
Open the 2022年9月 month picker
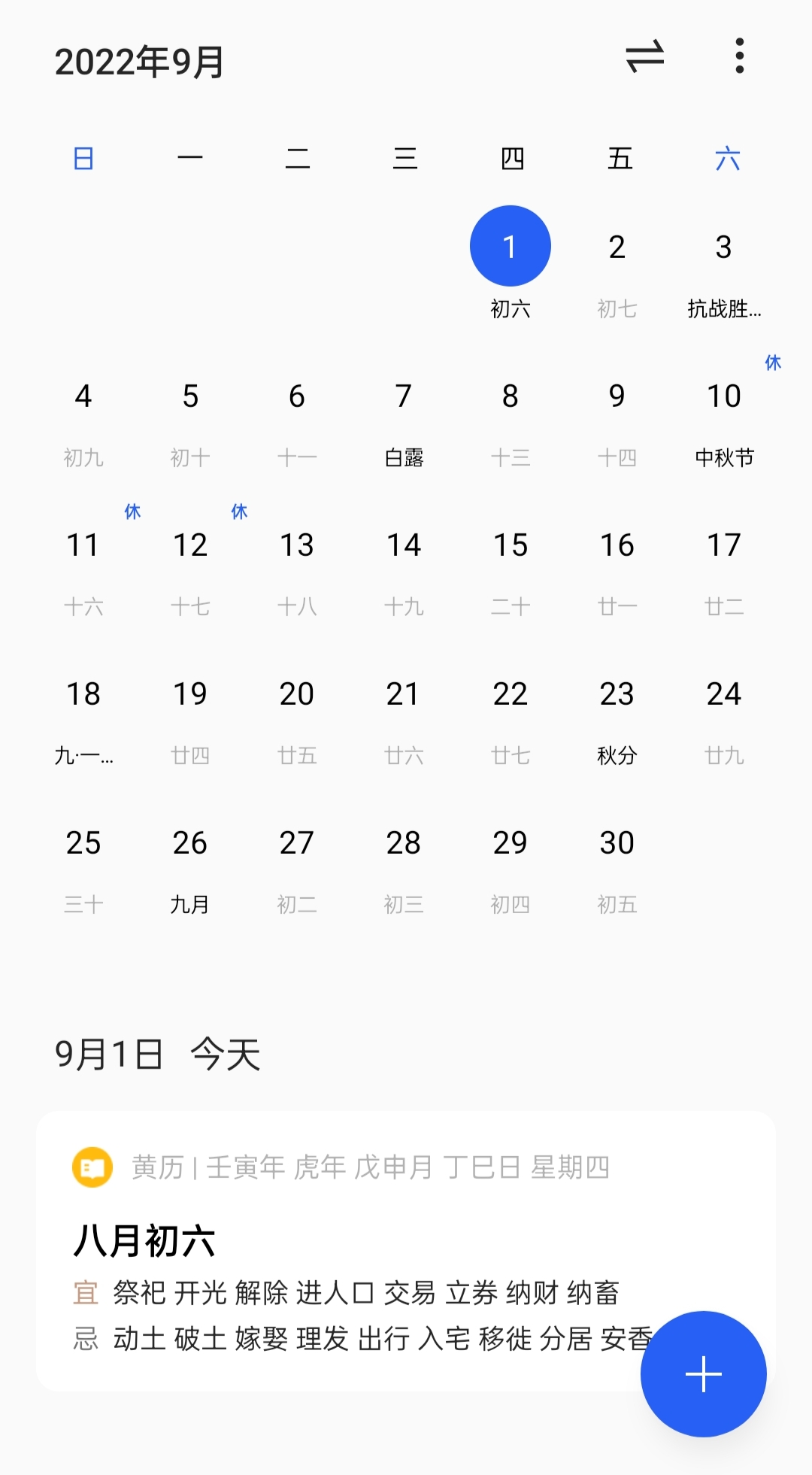coord(140,62)
